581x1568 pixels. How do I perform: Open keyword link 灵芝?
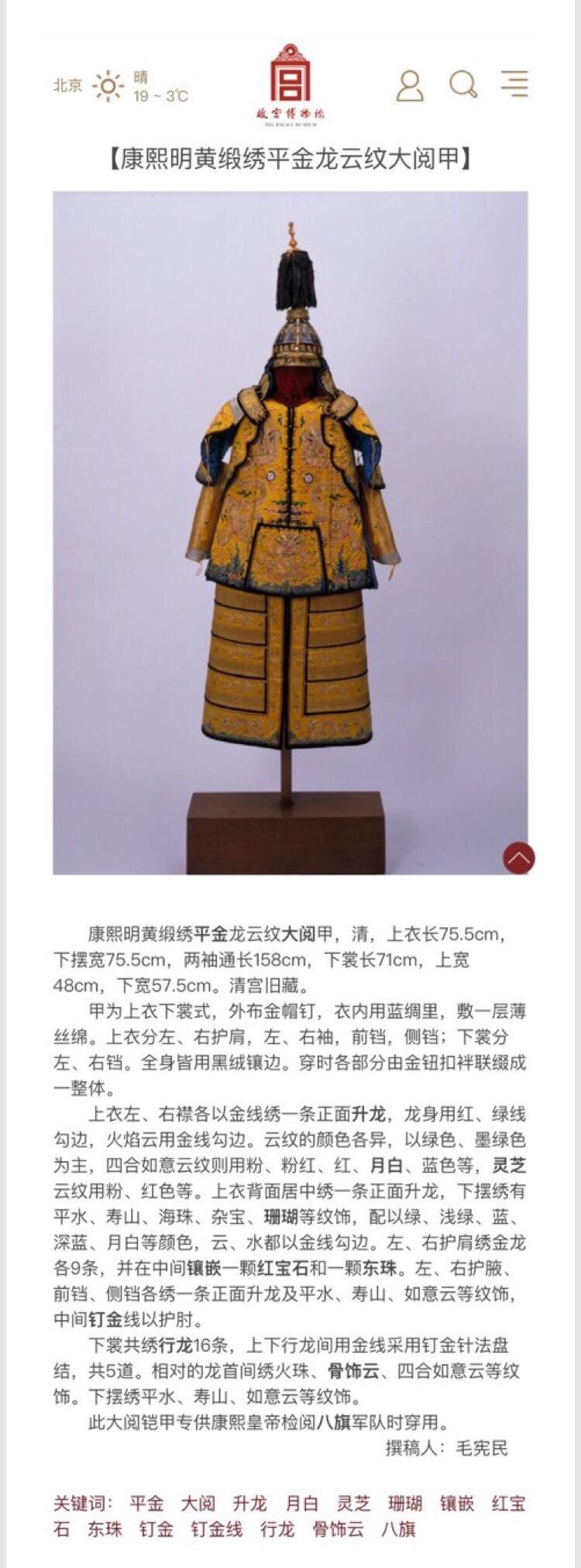coord(353,1504)
